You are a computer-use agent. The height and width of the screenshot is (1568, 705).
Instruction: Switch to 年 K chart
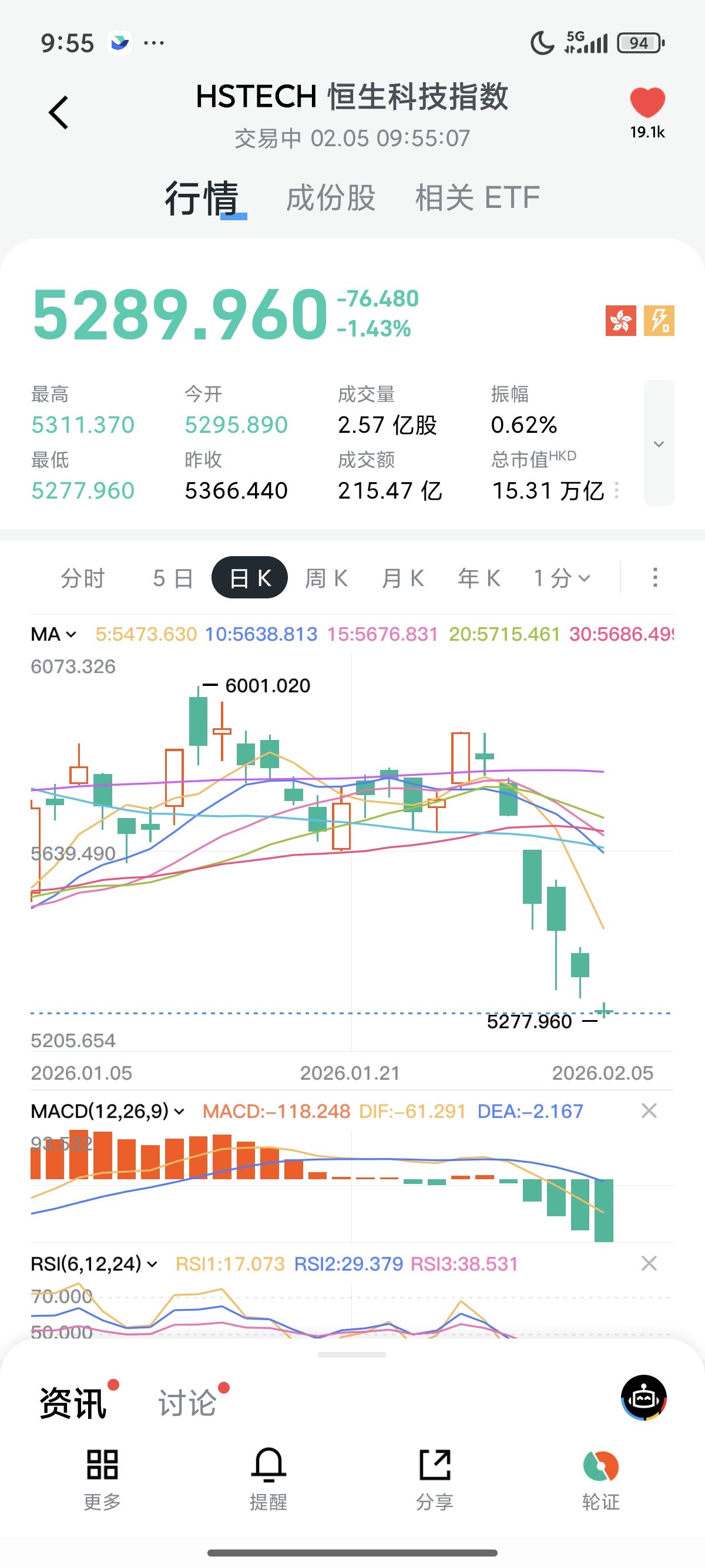[479, 578]
